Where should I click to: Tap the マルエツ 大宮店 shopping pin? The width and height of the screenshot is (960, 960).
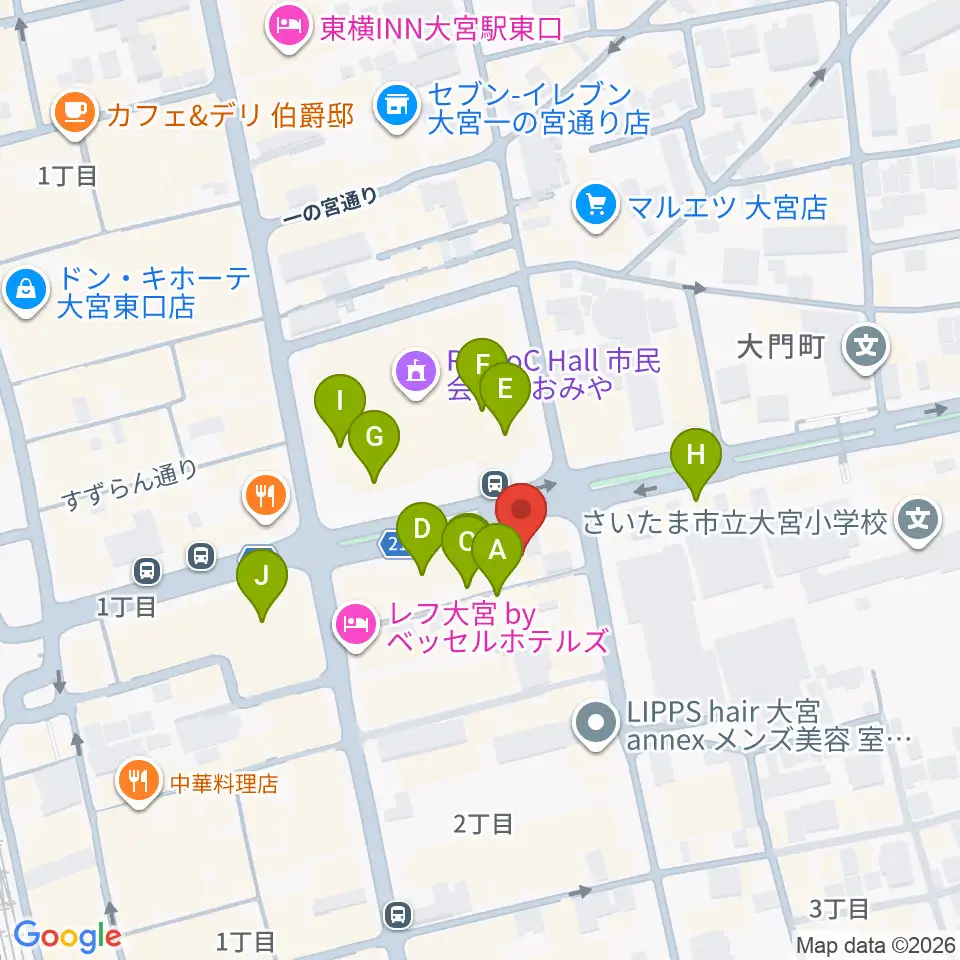click(x=596, y=208)
